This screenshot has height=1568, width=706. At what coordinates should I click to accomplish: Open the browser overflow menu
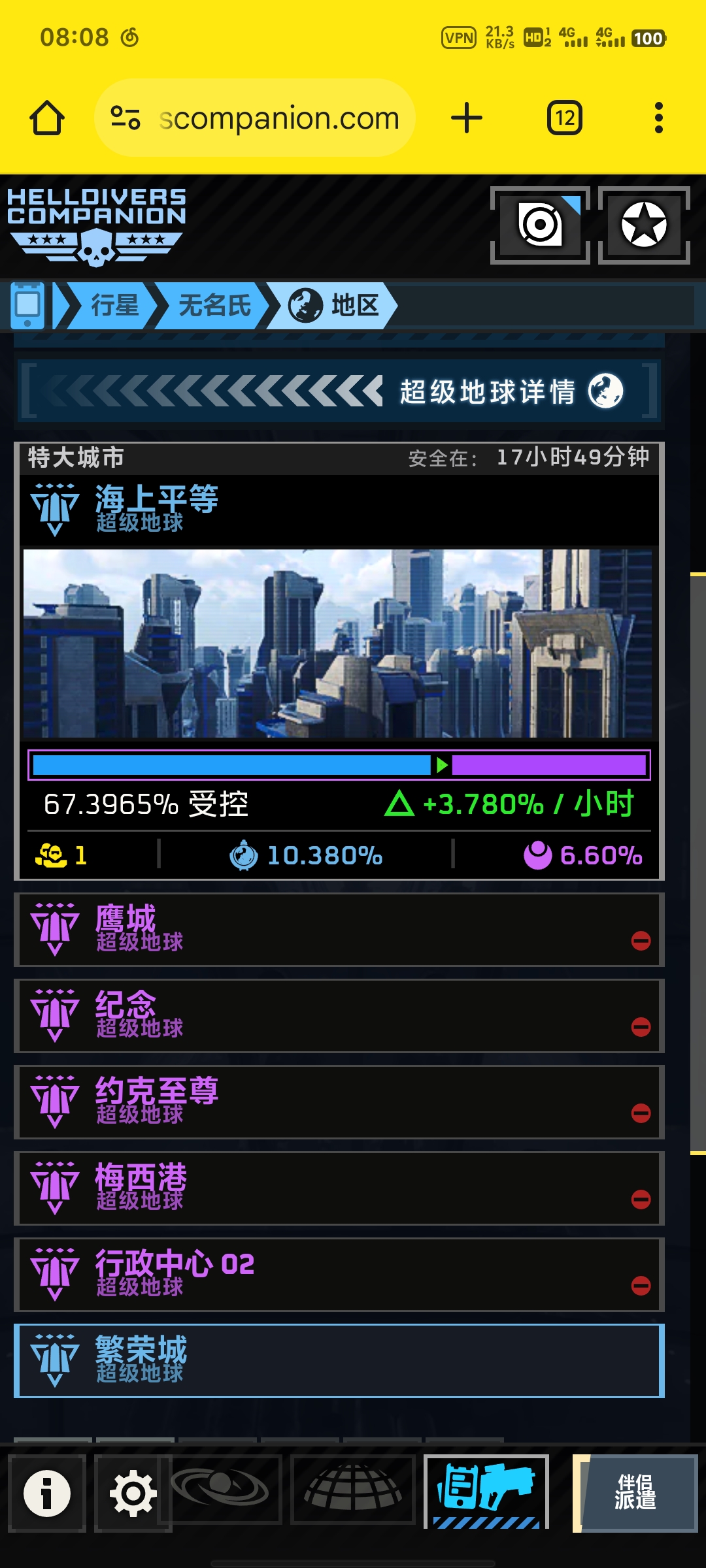point(658,118)
